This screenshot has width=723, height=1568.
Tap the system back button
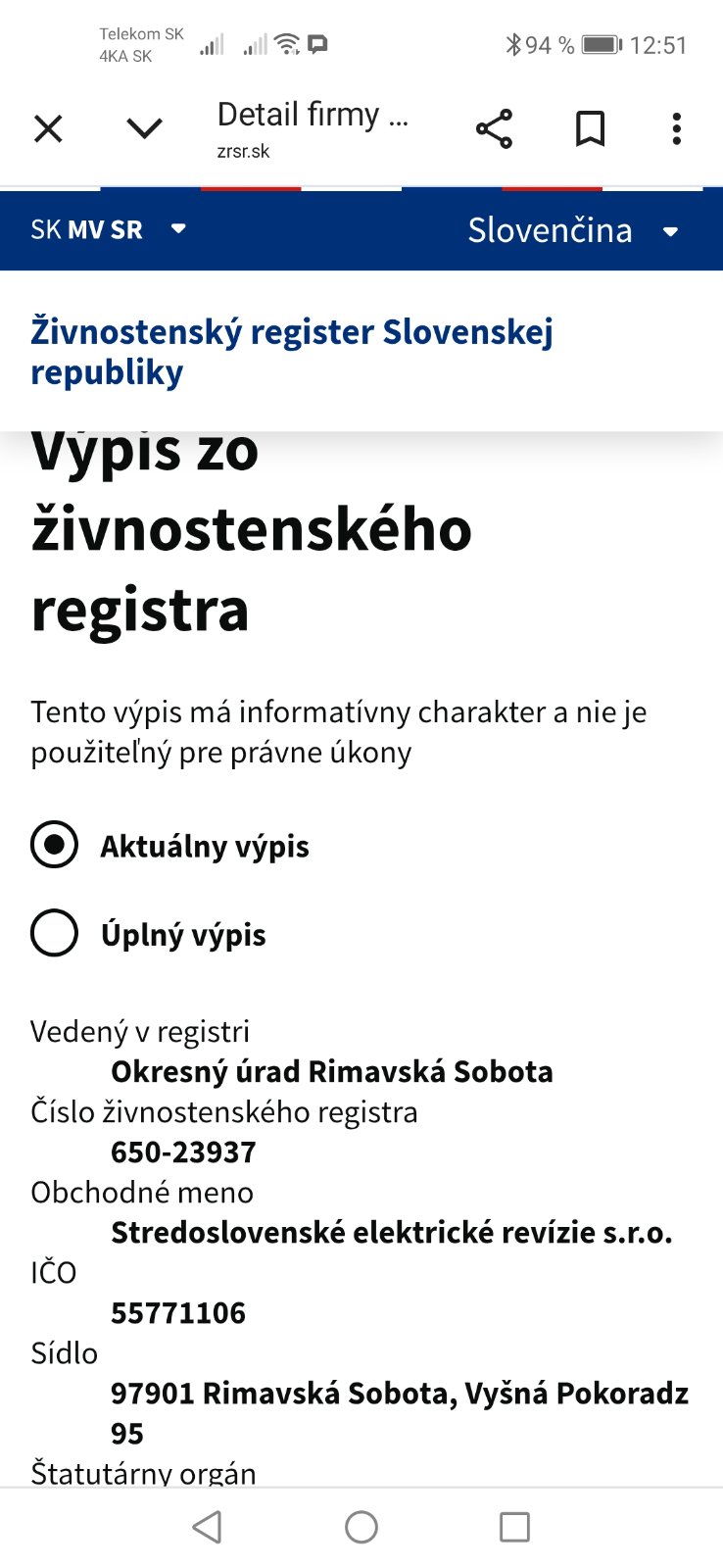coord(208,1527)
